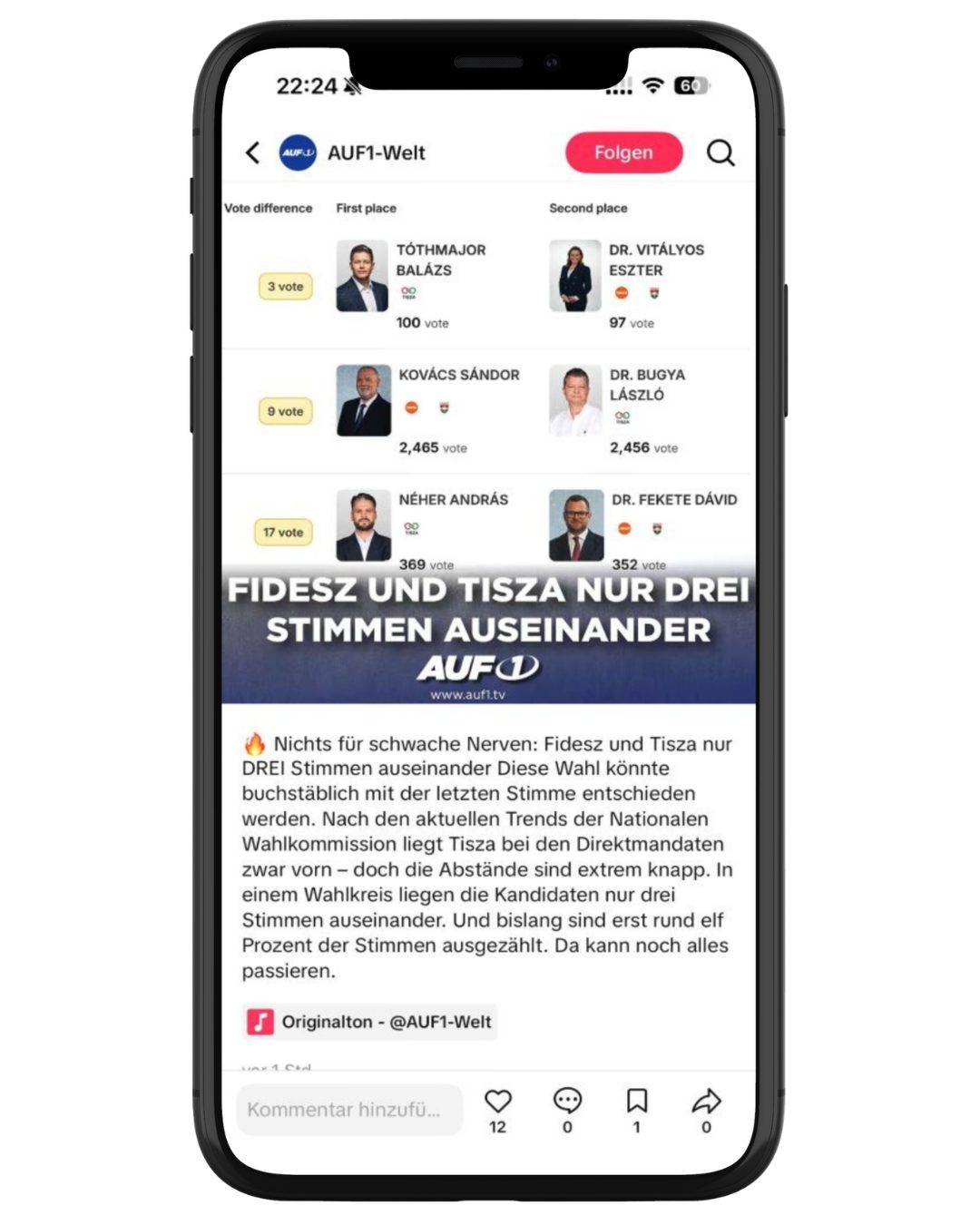Viewport: 980px width, 1225px height.
Task: Share this post with the arrow icon
Action: pyautogui.click(x=706, y=1102)
